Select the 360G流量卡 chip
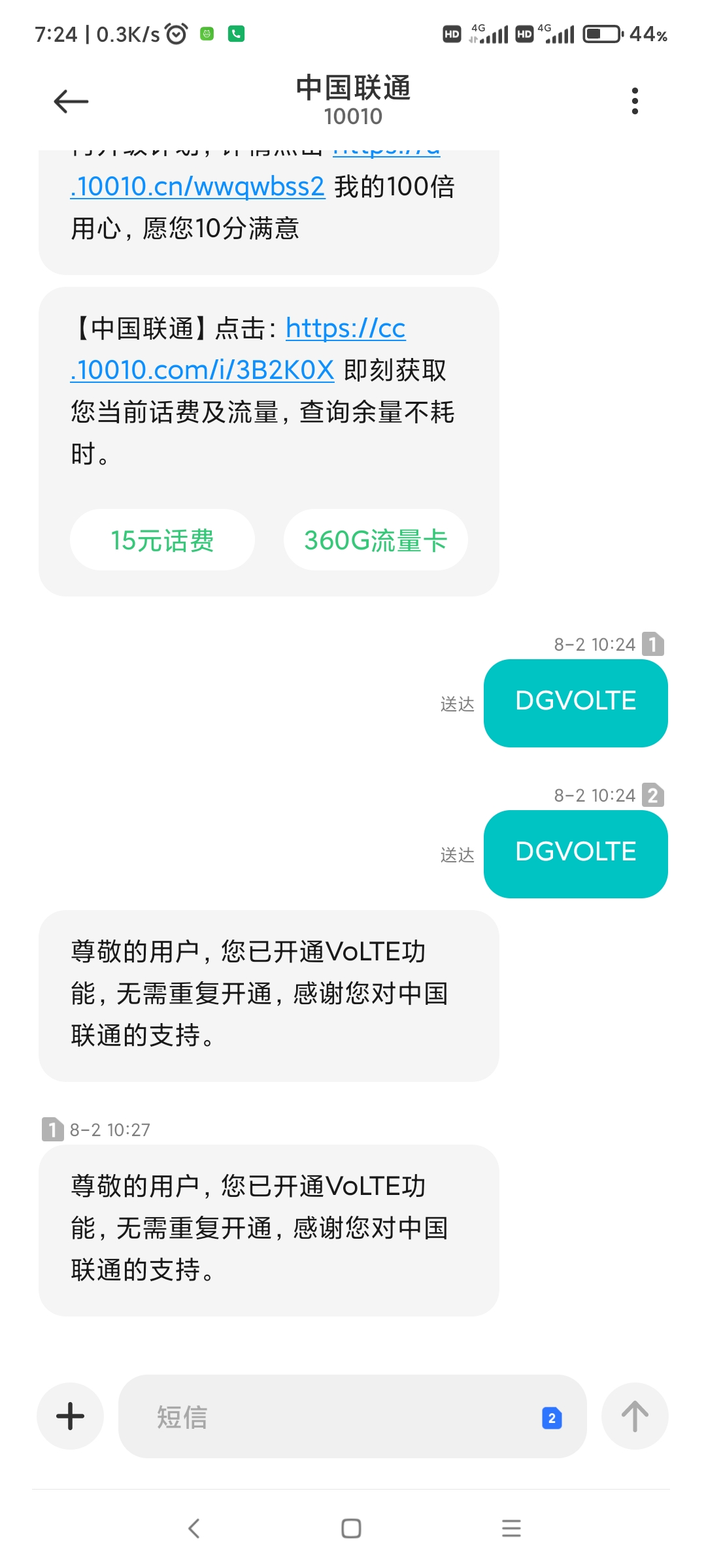Screen dimensions: 706x1568 (x=375, y=540)
